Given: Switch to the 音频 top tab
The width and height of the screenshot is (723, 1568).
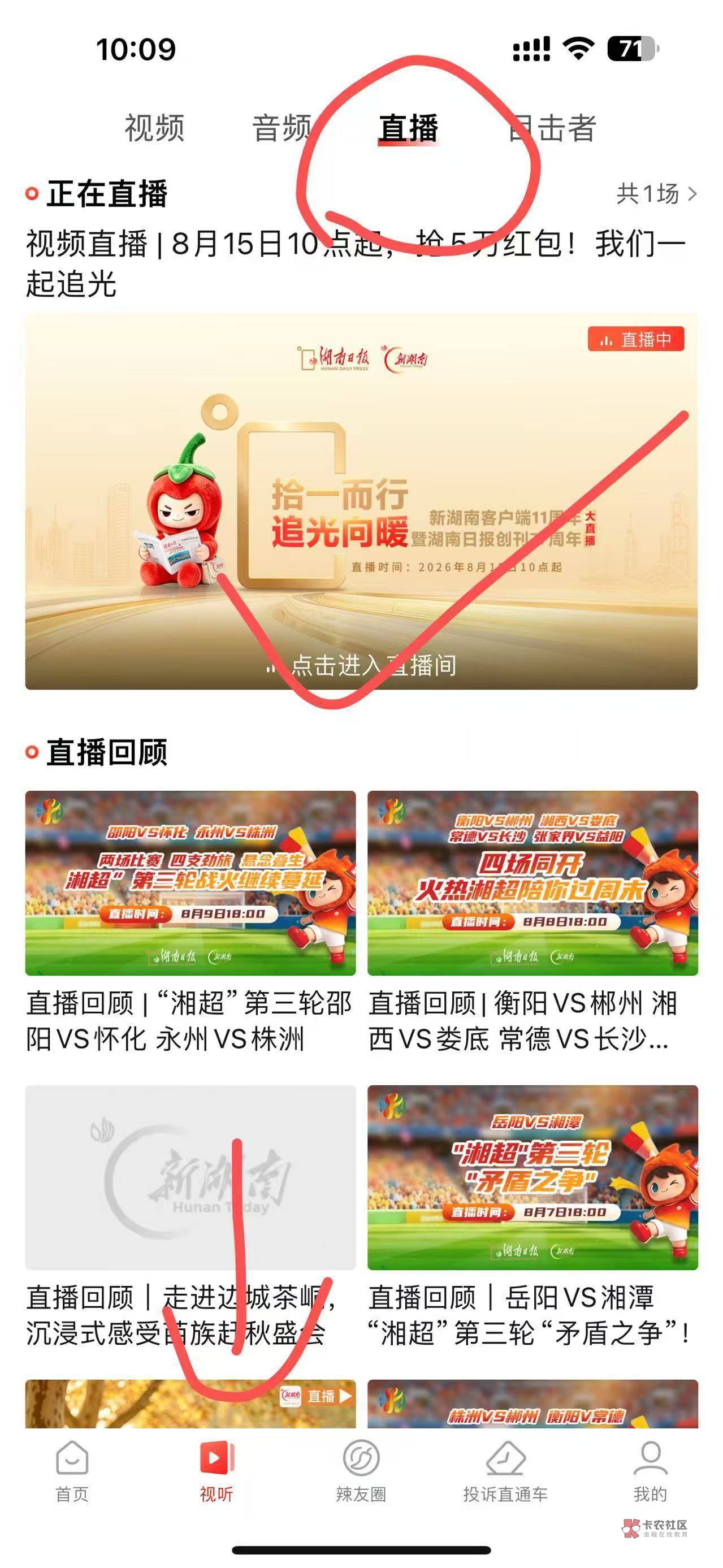Looking at the screenshot, I should pos(283,128).
